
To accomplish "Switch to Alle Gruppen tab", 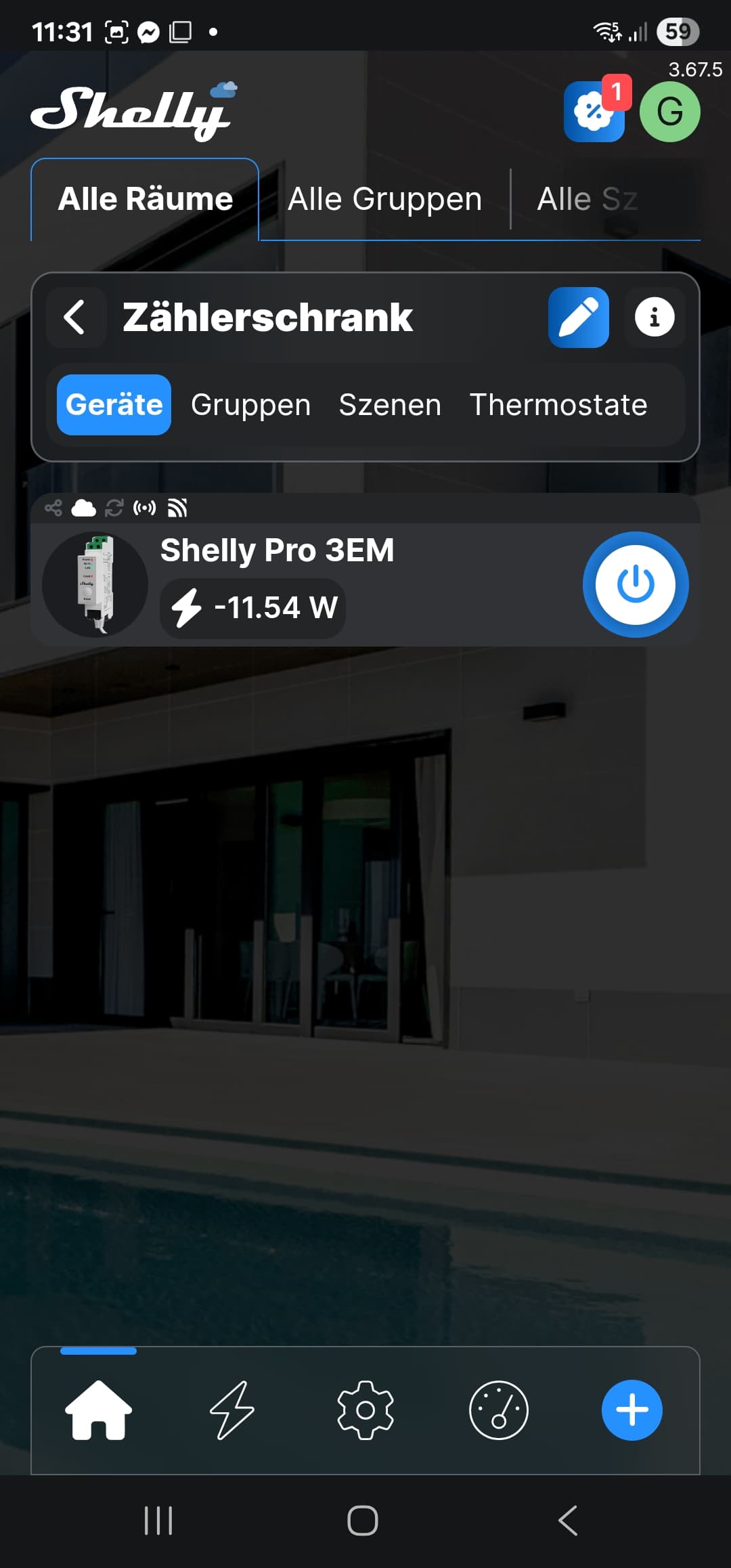I will (384, 200).
